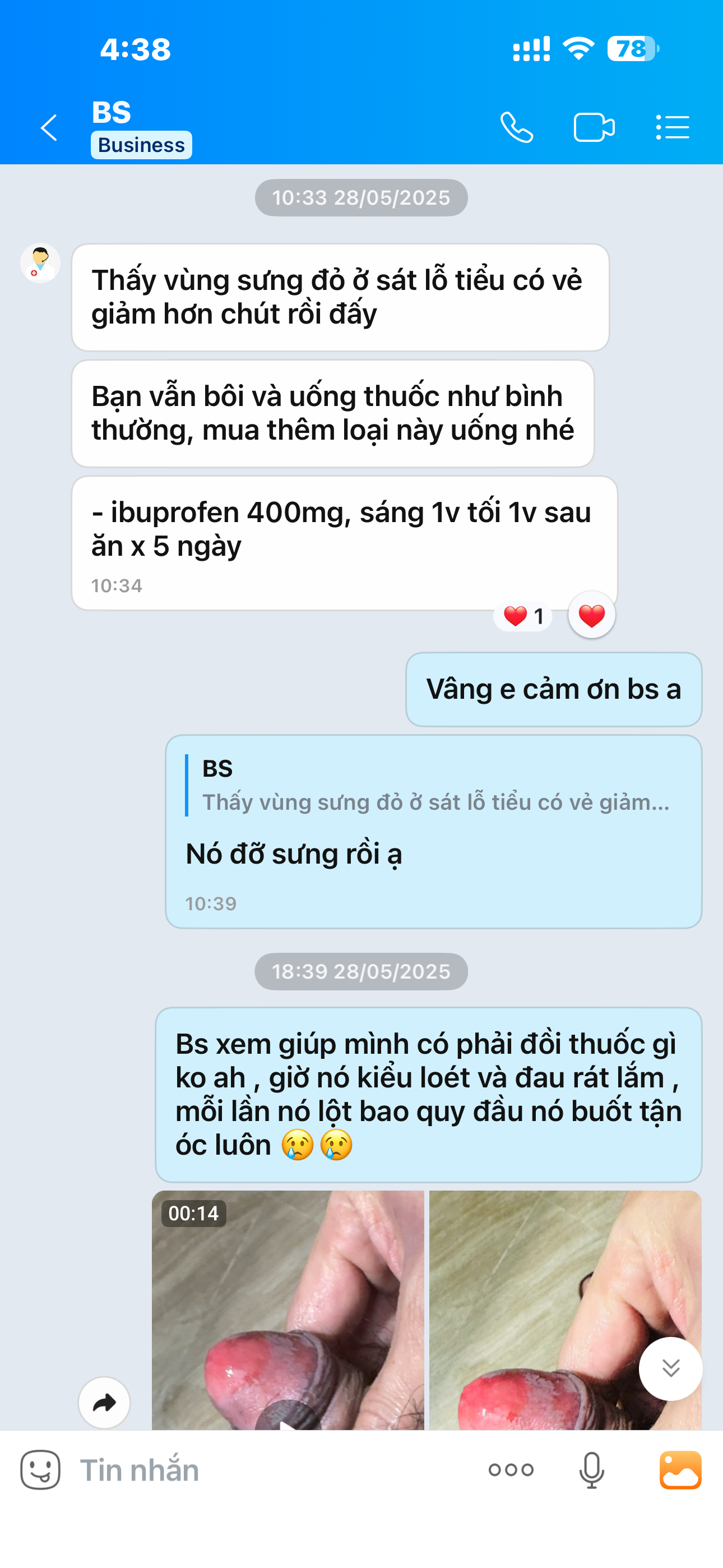The width and height of the screenshot is (723, 1568).
Task: Open the photo gallery picker
Action: (680, 1470)
